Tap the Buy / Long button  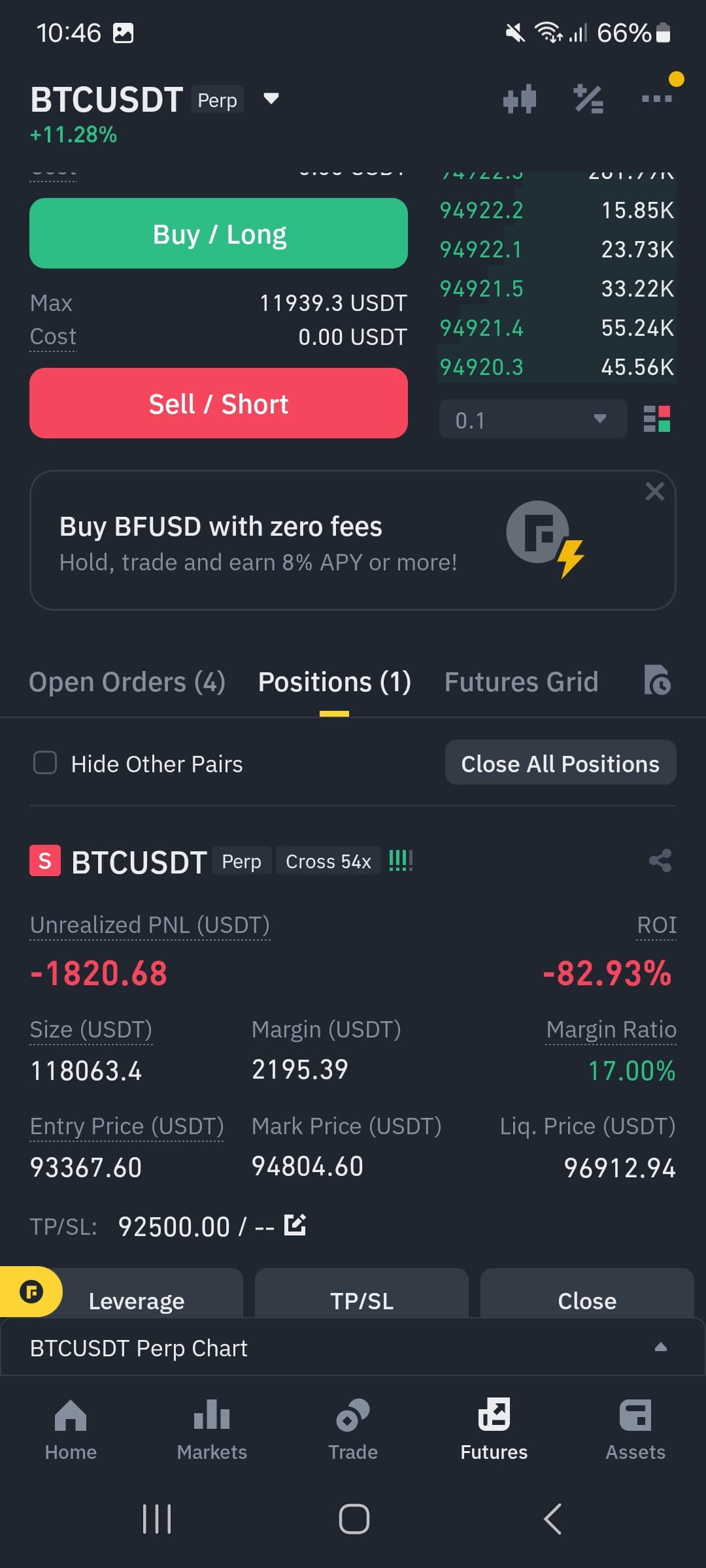(218, 233)
